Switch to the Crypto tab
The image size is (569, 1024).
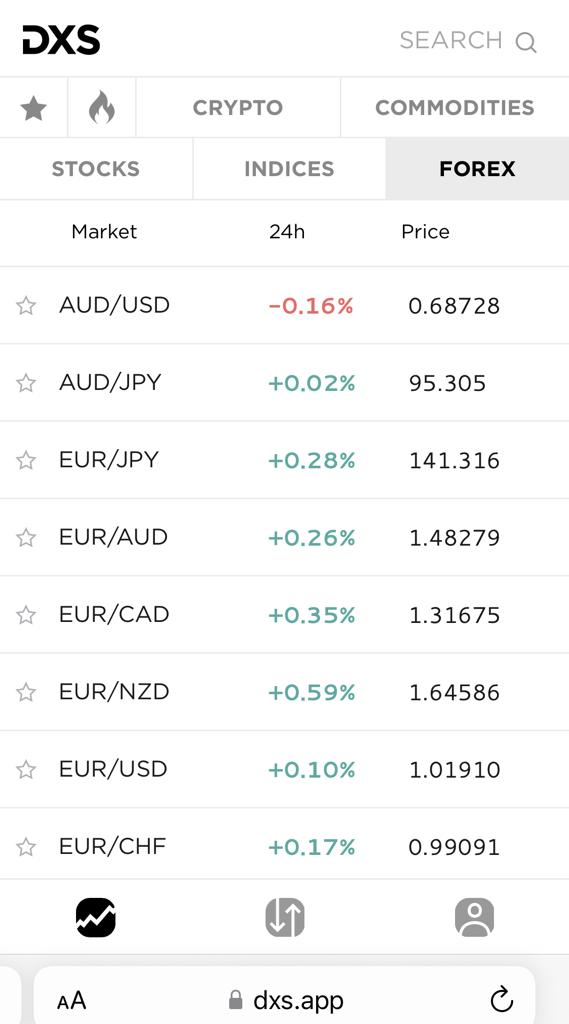238,108
